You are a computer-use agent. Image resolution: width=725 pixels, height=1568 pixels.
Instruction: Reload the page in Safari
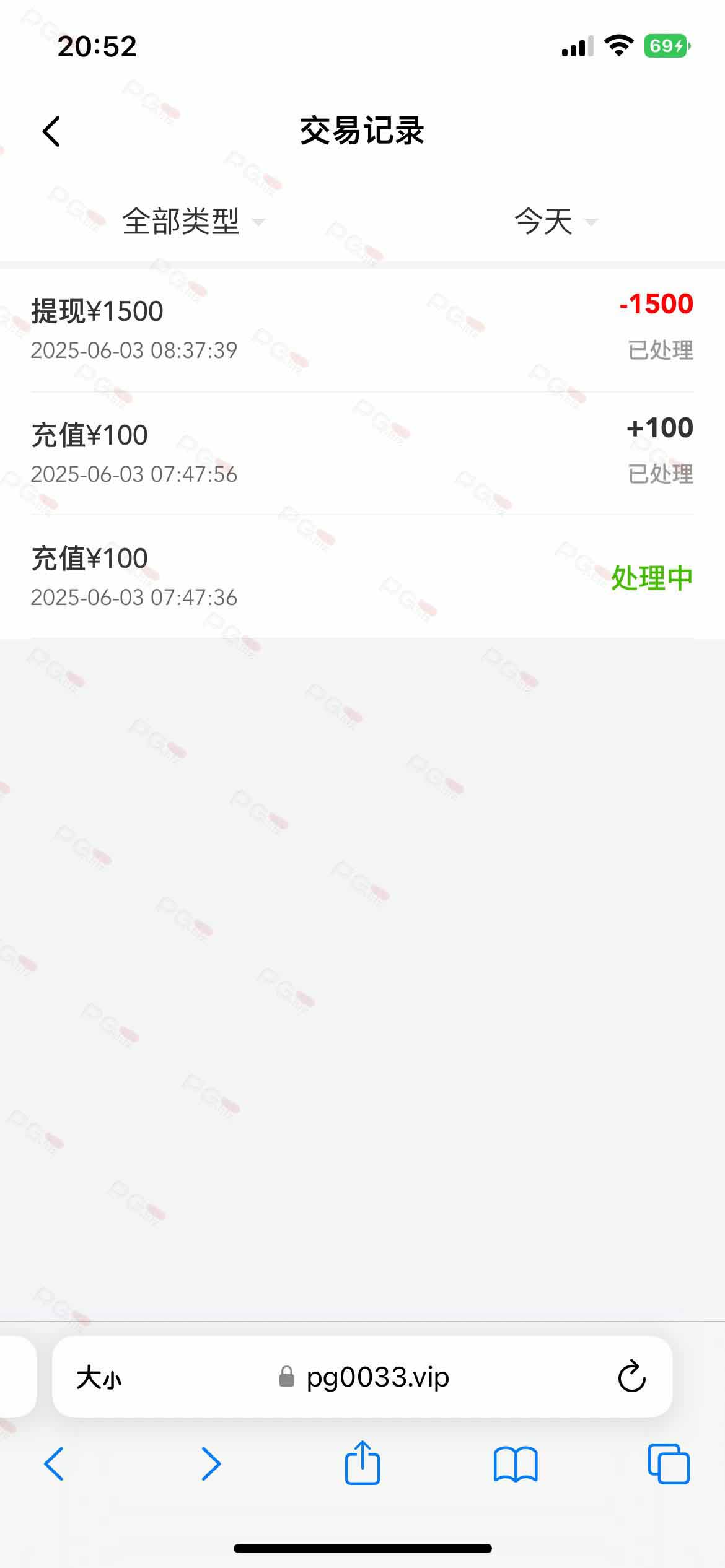(631, 1377)
